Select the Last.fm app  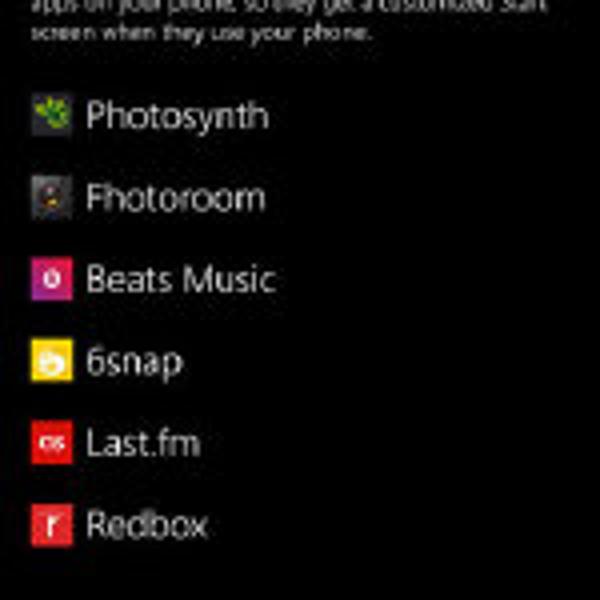142,443
